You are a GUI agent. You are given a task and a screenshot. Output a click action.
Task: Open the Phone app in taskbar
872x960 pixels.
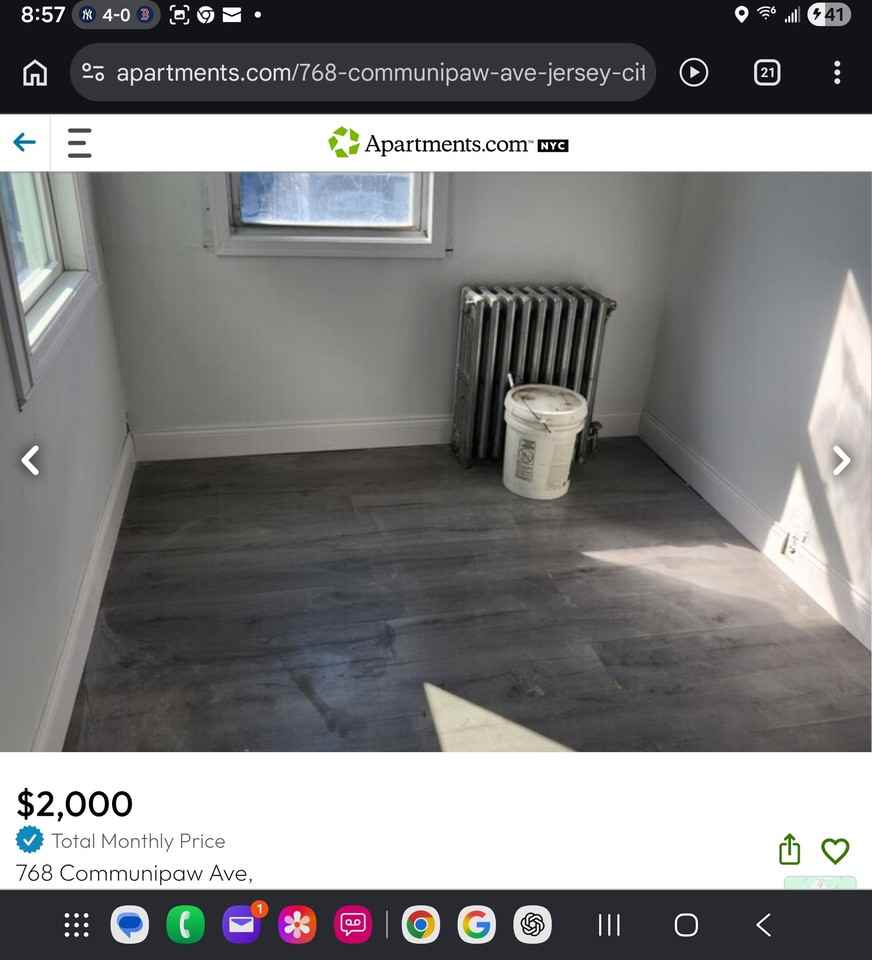pyautogui.click(x=185, y=925)
